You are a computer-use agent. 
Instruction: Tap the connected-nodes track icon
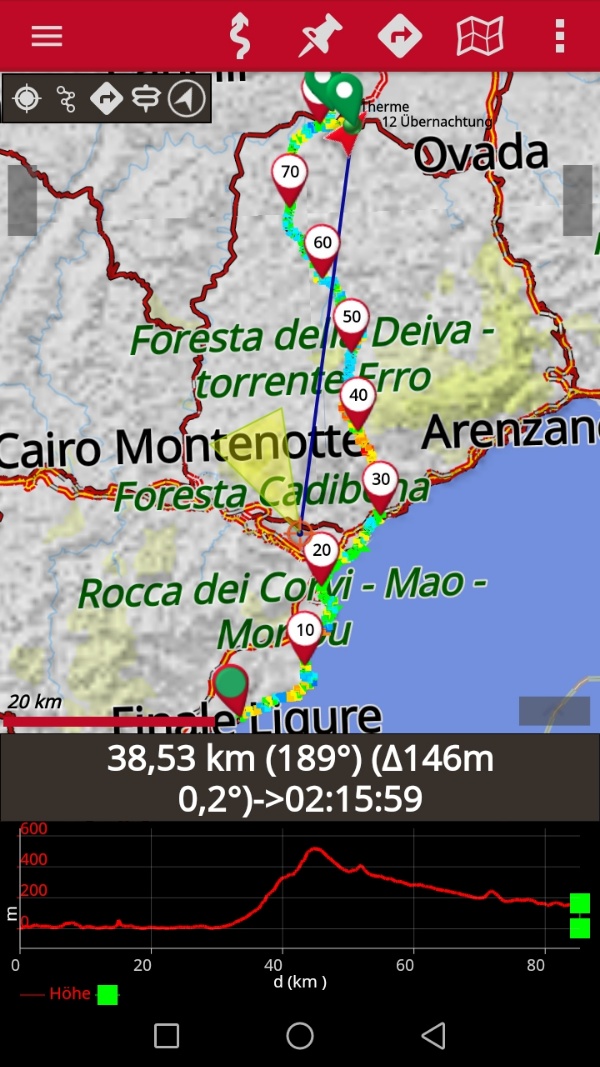[x=66, y=99]
